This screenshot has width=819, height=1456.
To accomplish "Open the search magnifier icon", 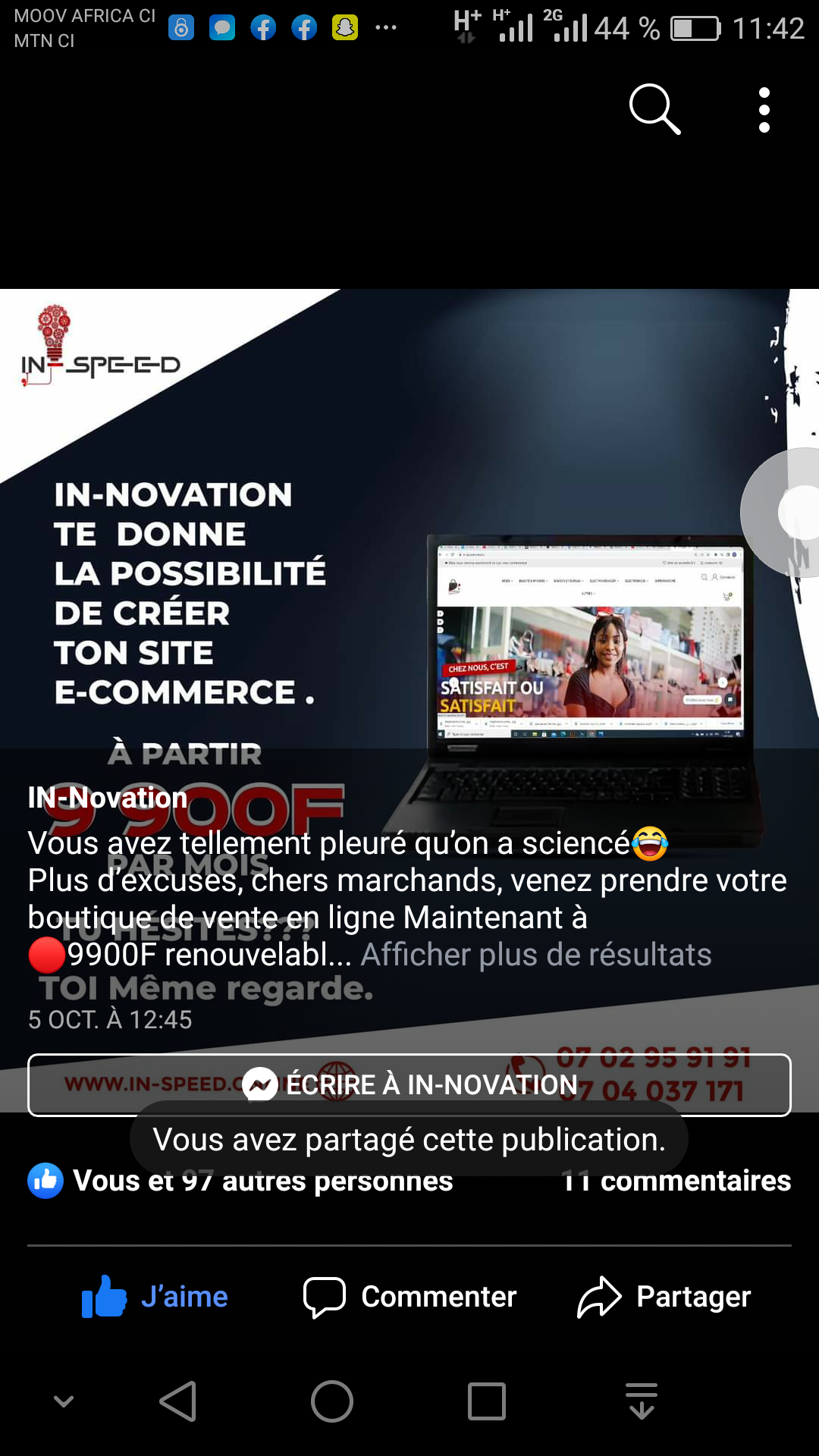I will (655, 110).
